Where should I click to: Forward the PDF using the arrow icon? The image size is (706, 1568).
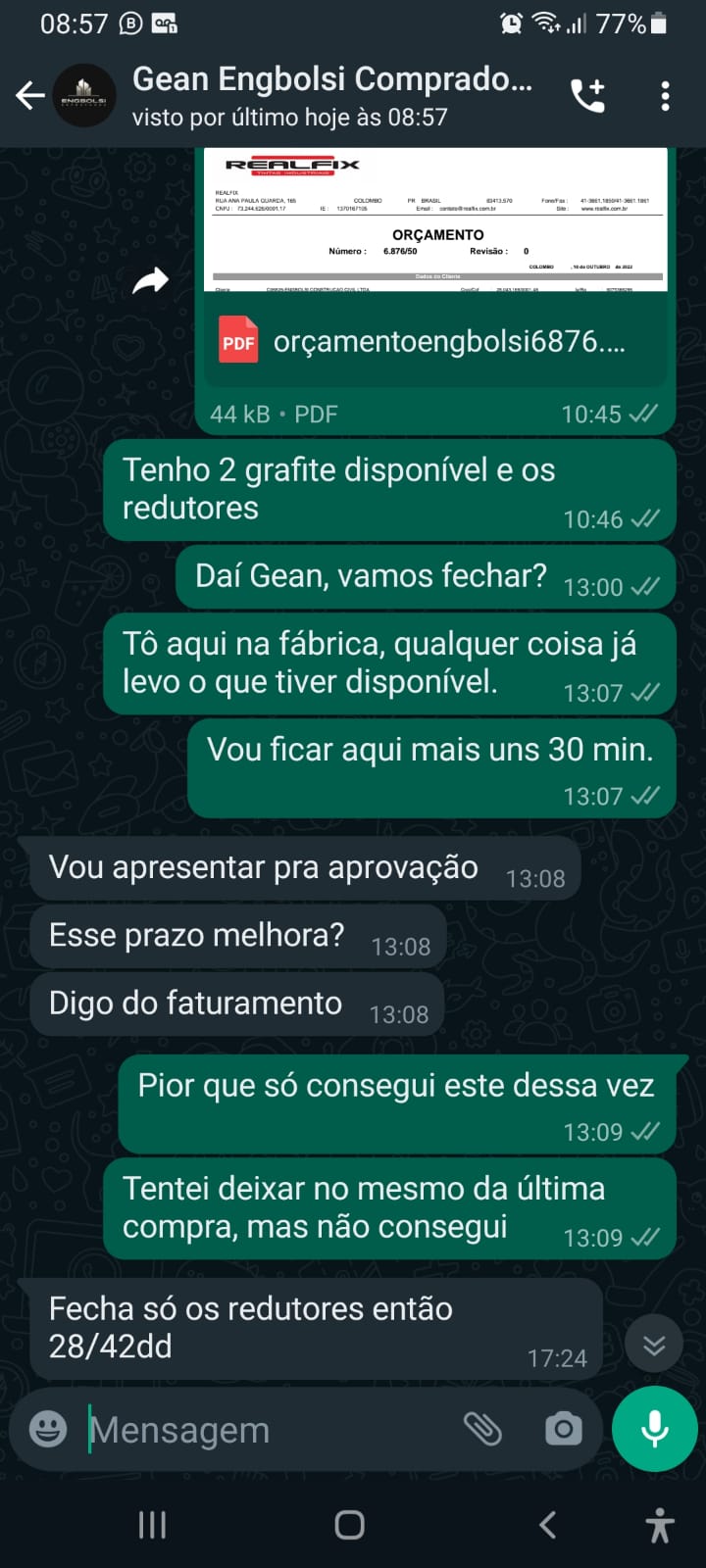click(150, 282)
